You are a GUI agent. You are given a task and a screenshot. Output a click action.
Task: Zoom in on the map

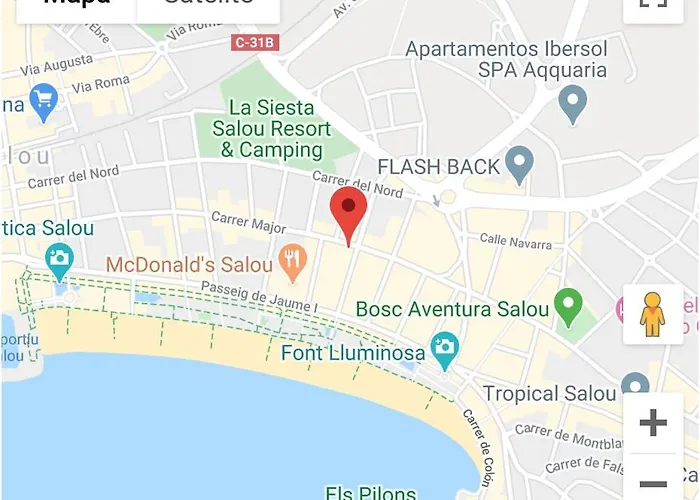[x=653, y=422]
